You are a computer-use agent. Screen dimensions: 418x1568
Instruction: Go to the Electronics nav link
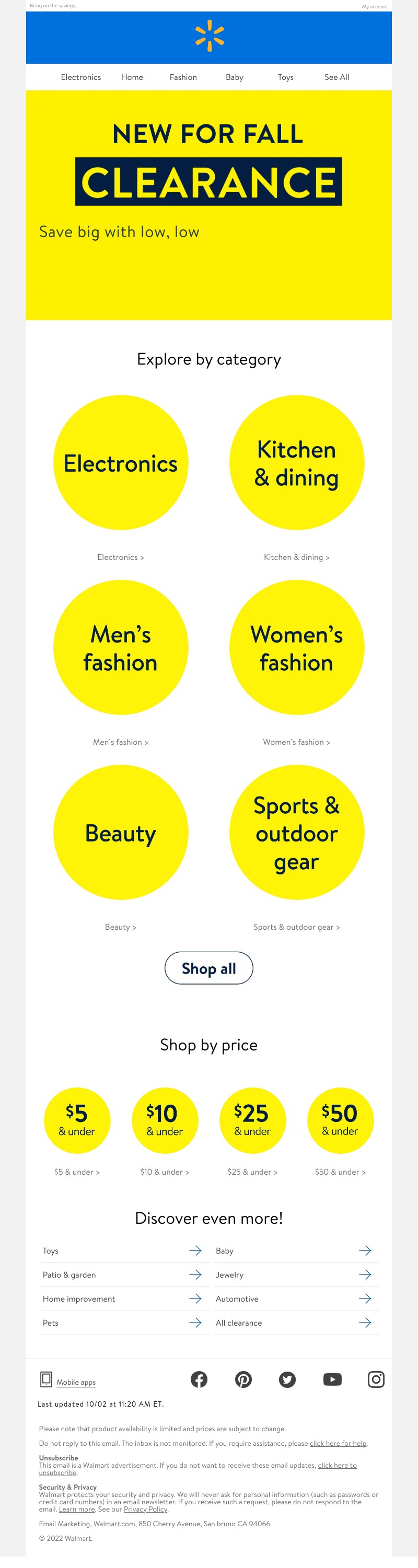[81, 77]
